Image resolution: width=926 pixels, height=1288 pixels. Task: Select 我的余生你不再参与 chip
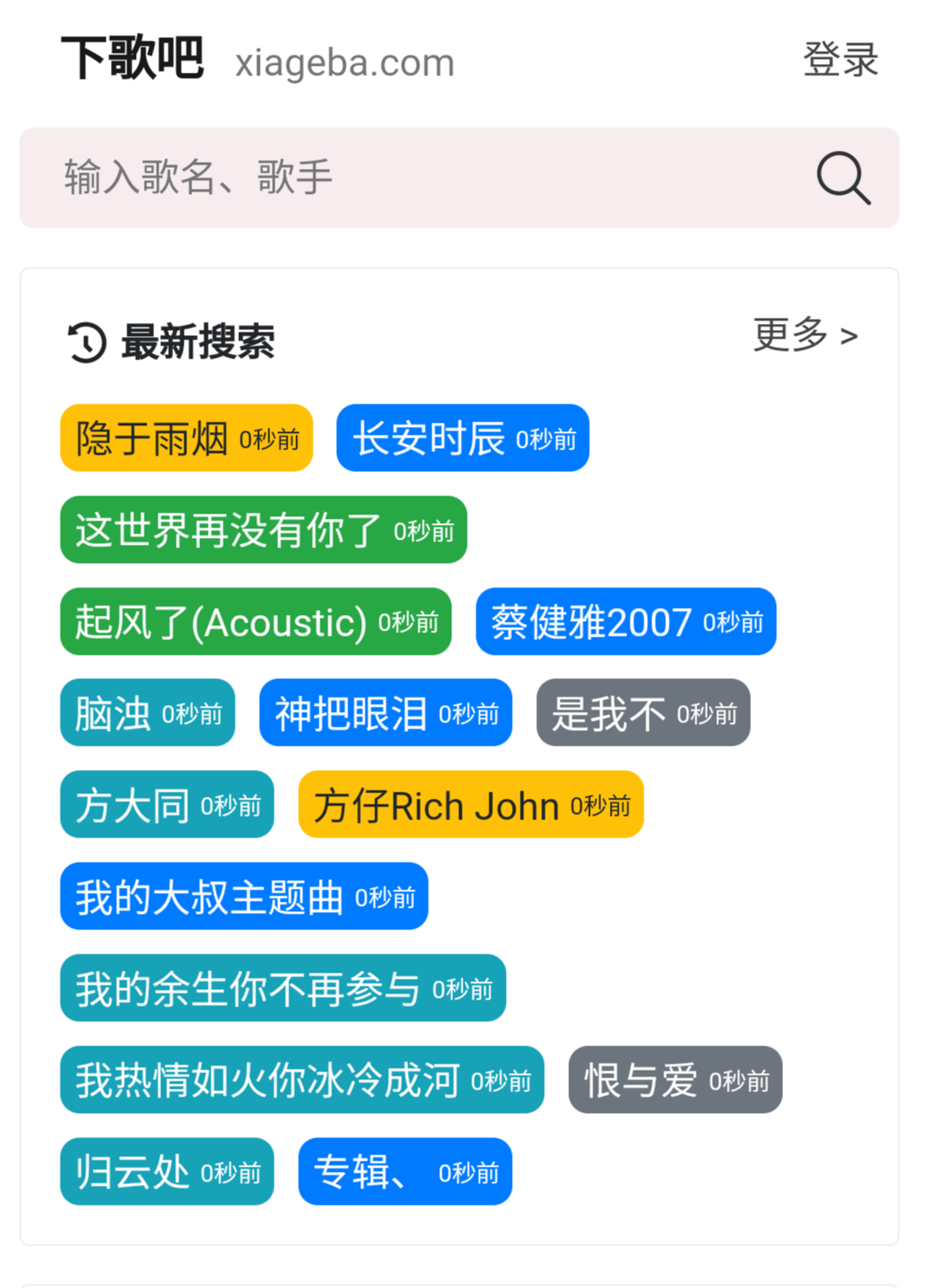(x=282, y=988)
